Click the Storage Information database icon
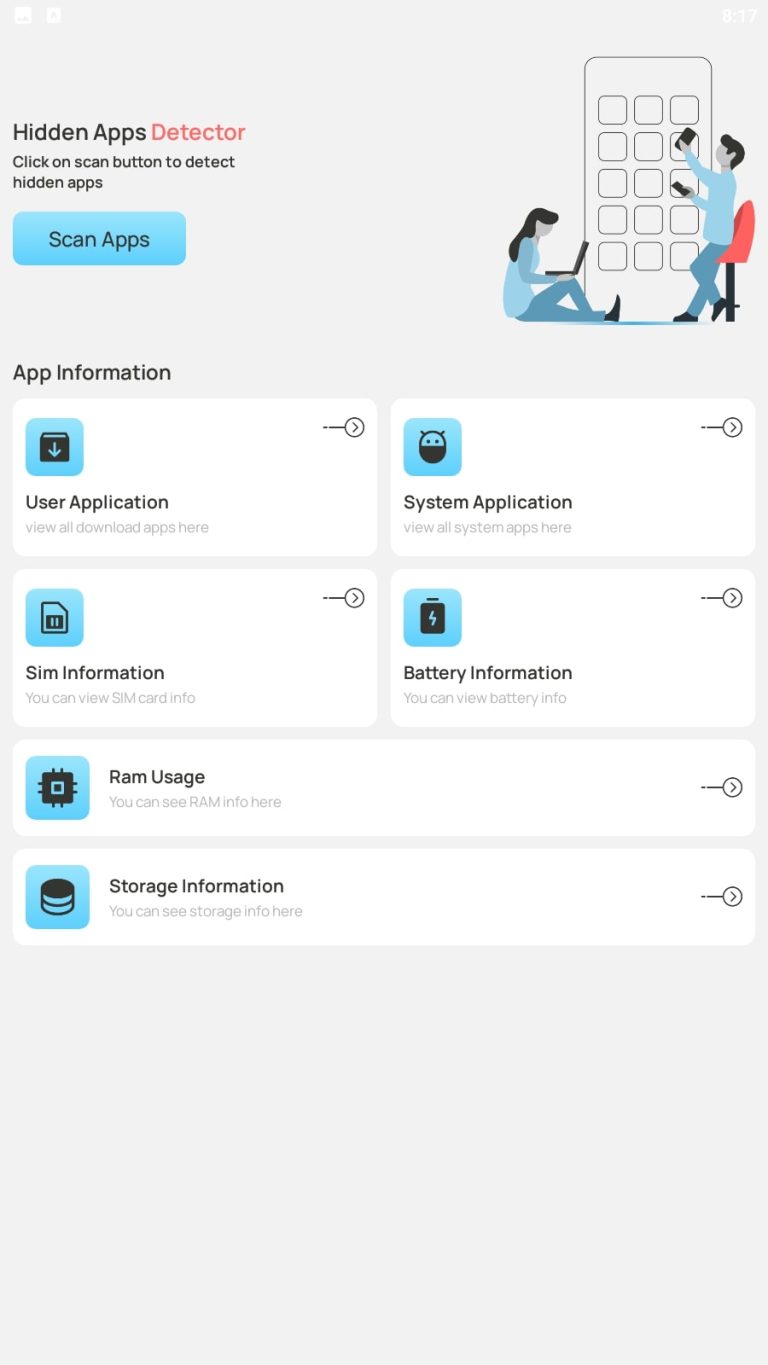Image resolution: width=768 pixels, height=1365 pixels. (57, 897)
